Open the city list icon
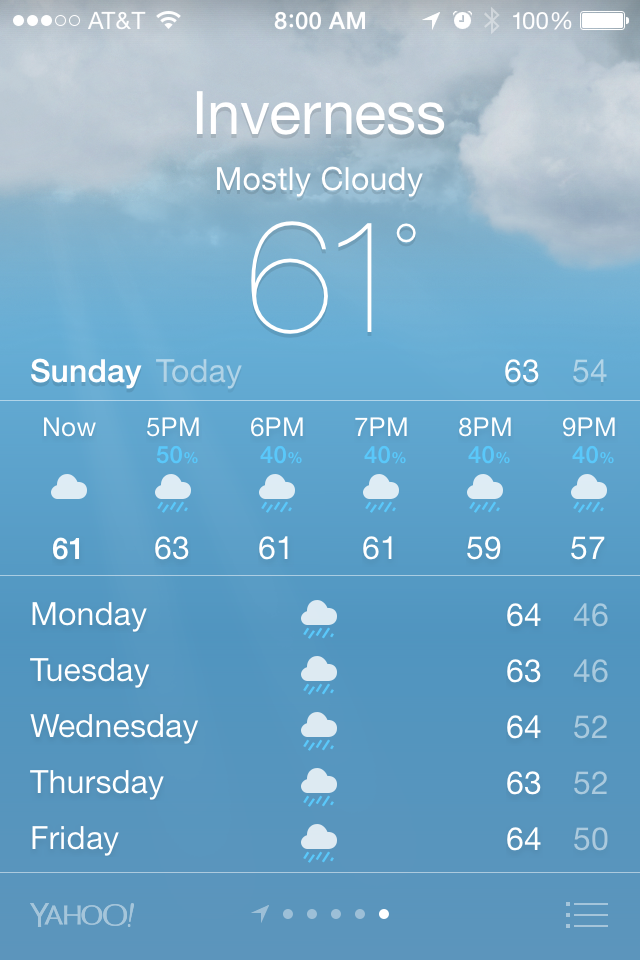Viewport: 640px width, 960px height. click(587, 914)
